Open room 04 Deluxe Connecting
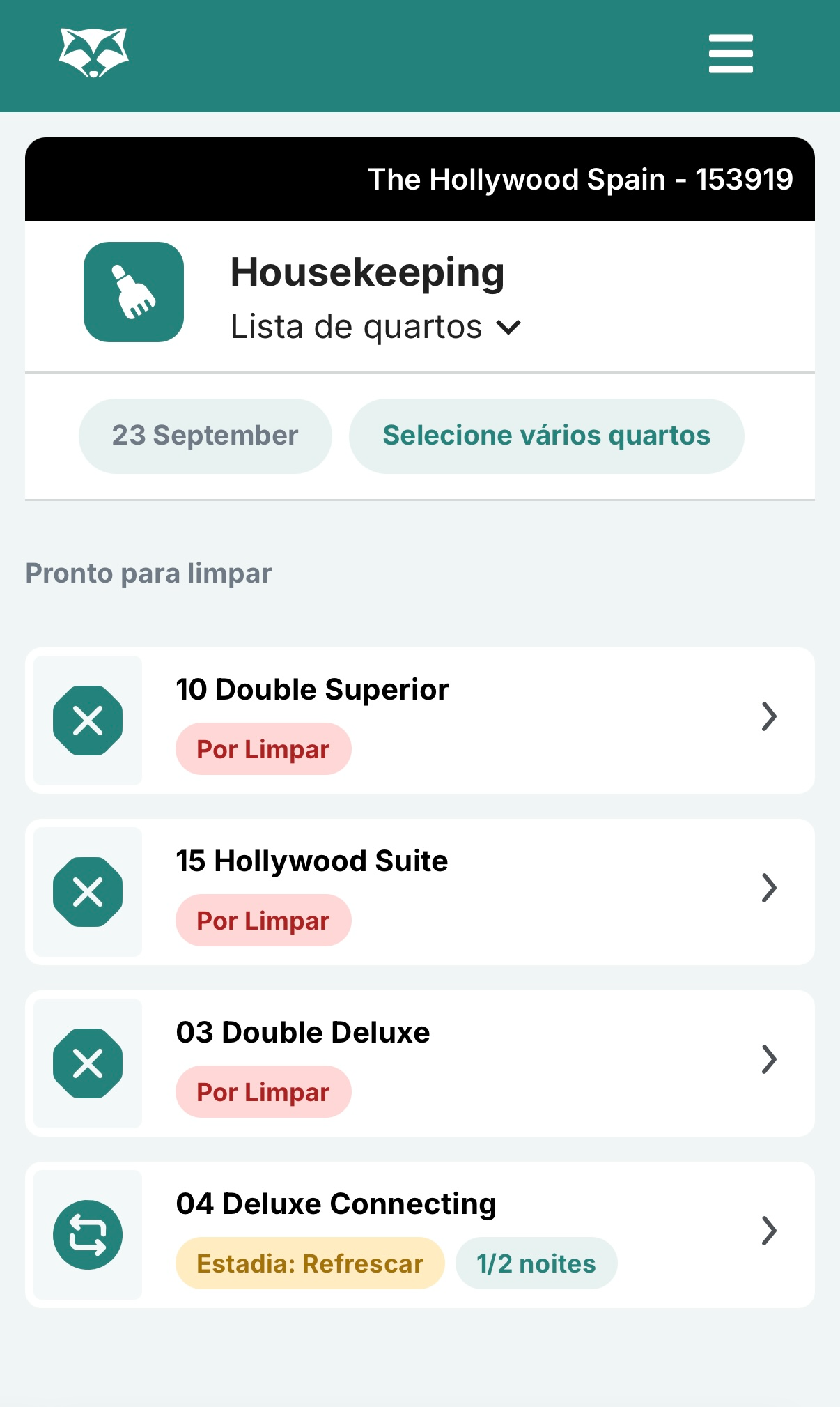The height and width of the screenshot is (1407, 840). [x=419, y=1234]
